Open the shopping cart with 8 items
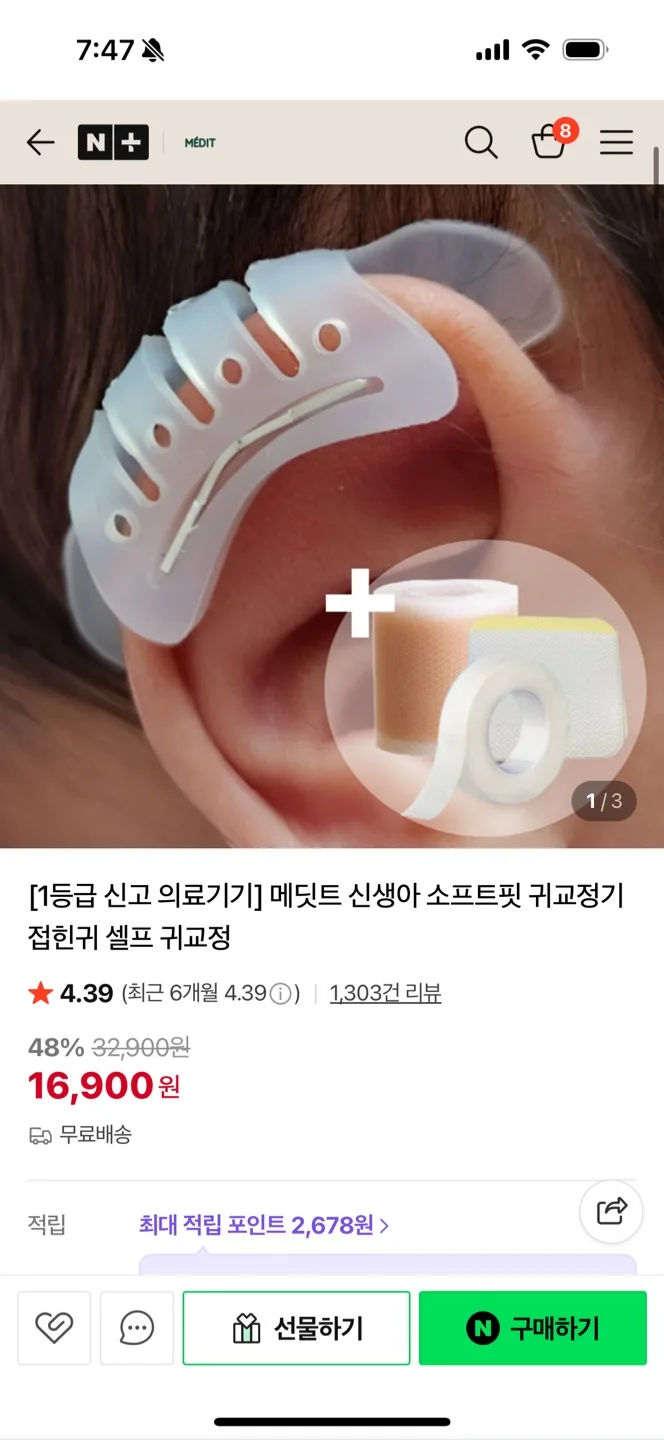664x1440 pixels. (549, 142)
